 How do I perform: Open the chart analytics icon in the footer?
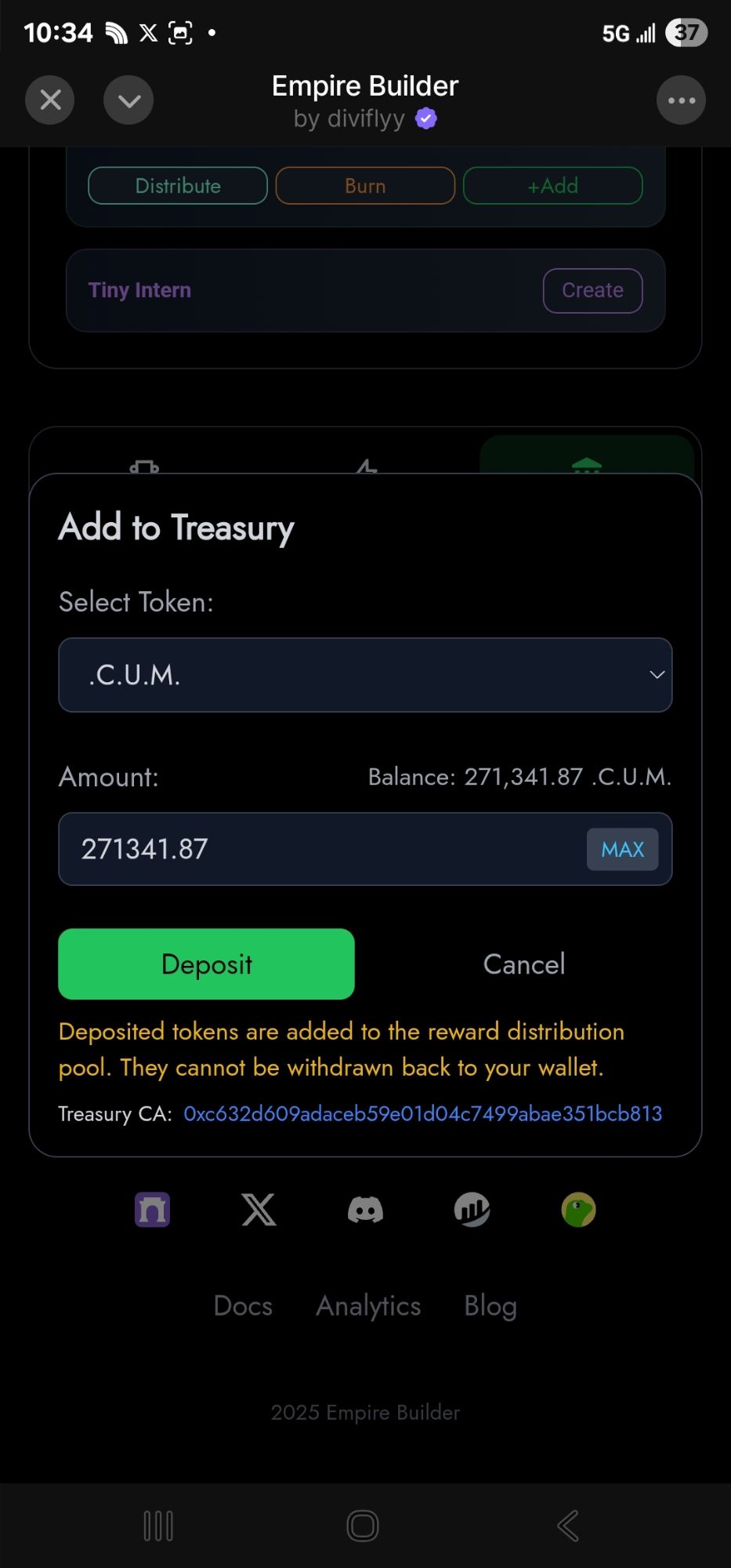472,1210
